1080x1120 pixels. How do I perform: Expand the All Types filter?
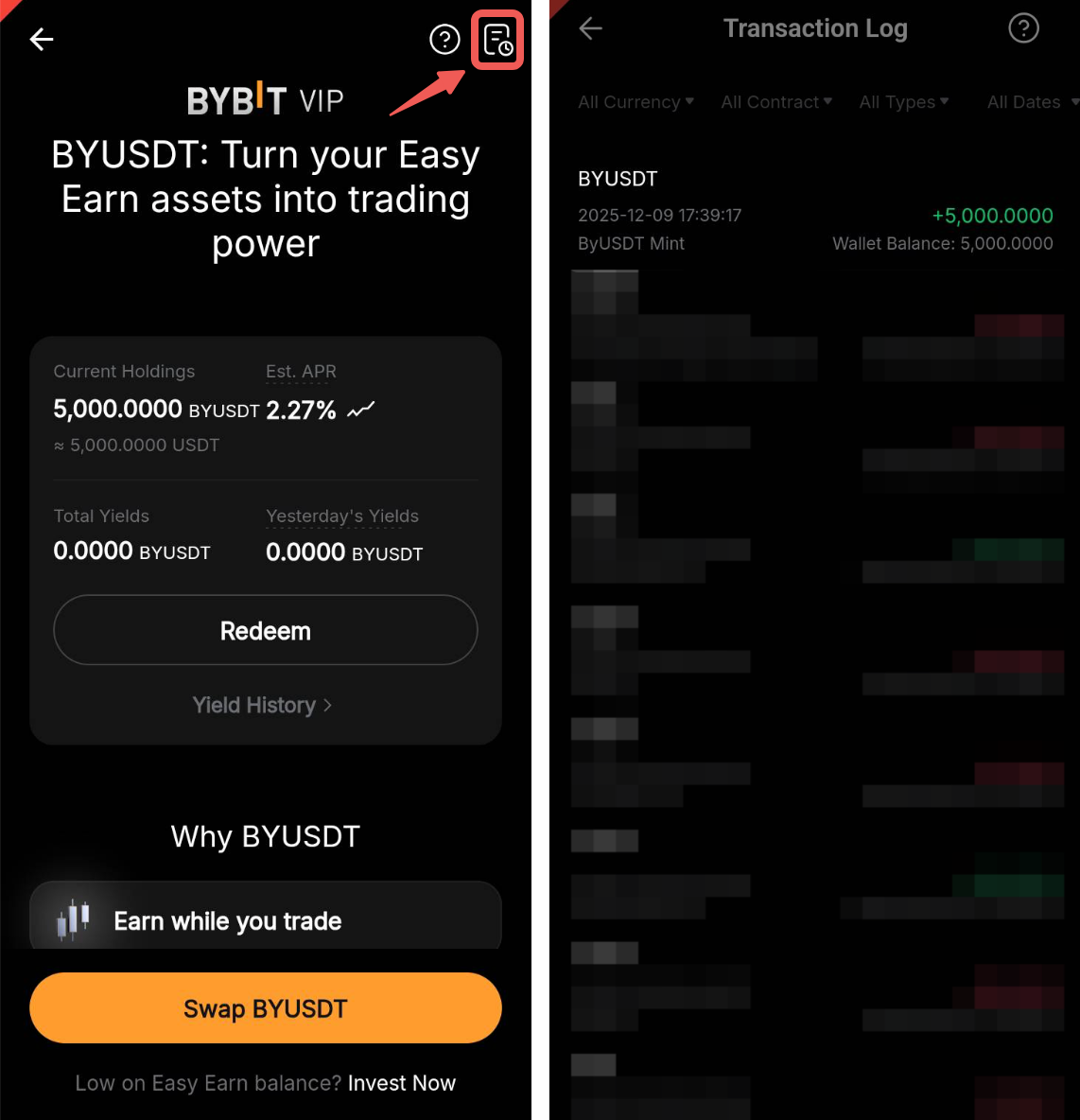pos(903,102)
